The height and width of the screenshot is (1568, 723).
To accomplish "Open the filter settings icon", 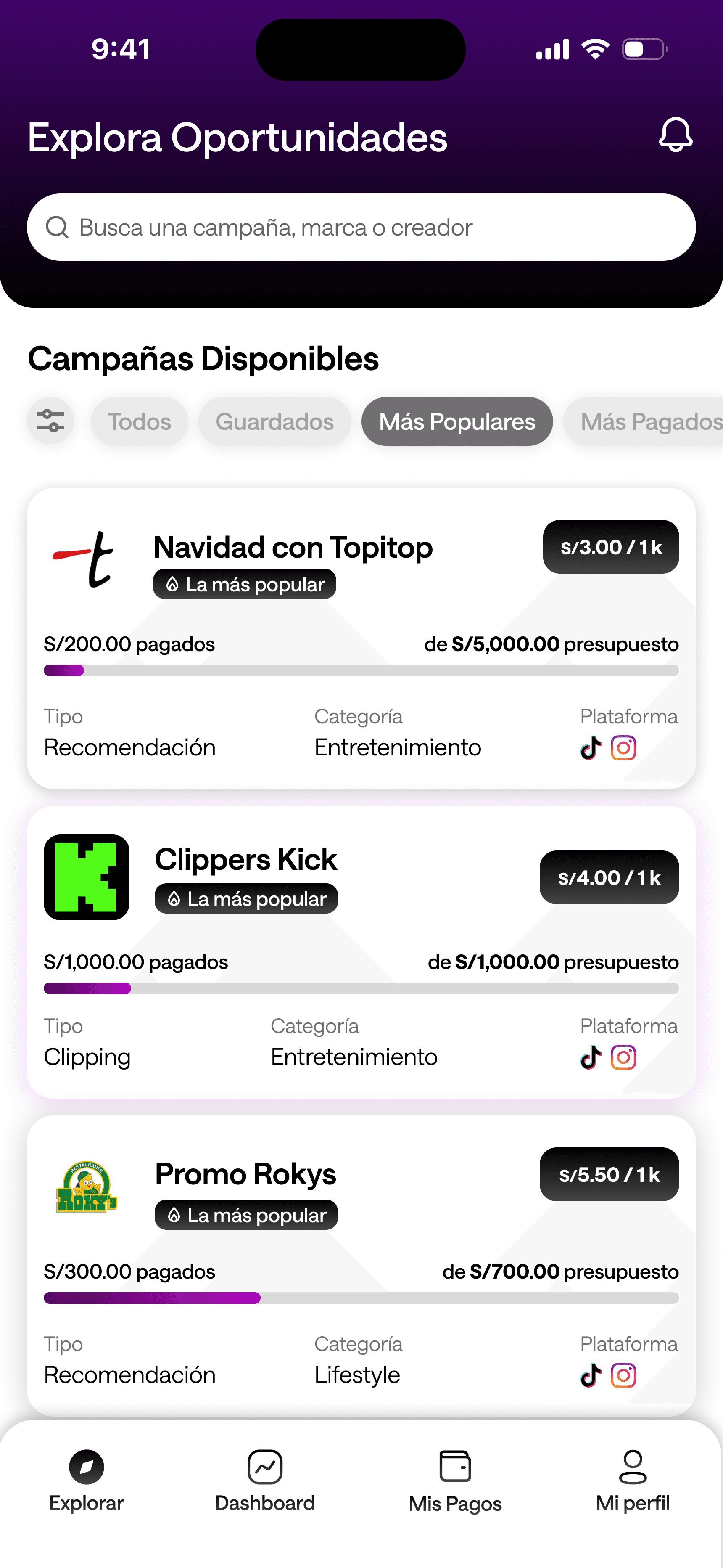I will coord(50,421).
